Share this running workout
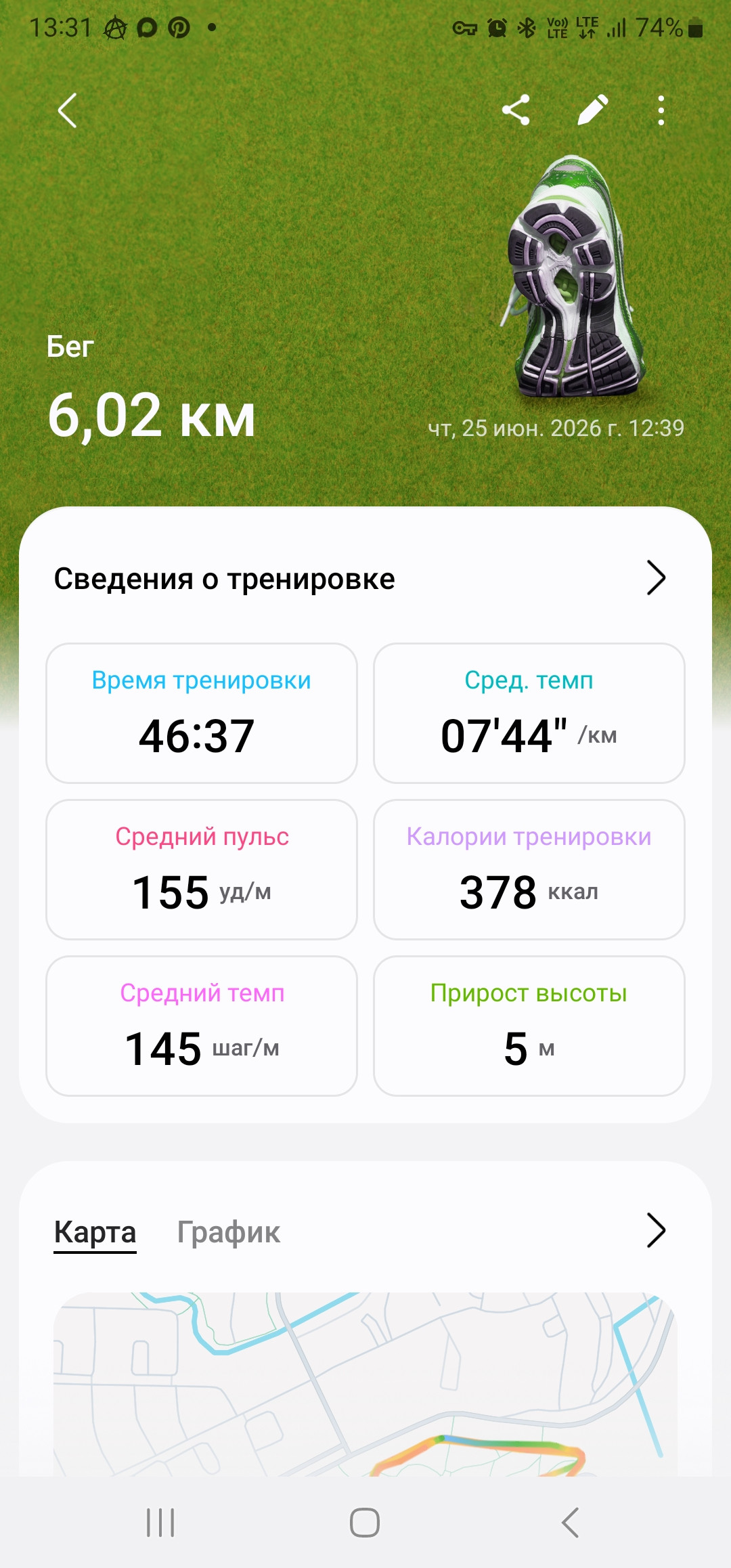Image resolution: width=731 pixels, height=1568 pixels. click(516, 110)
